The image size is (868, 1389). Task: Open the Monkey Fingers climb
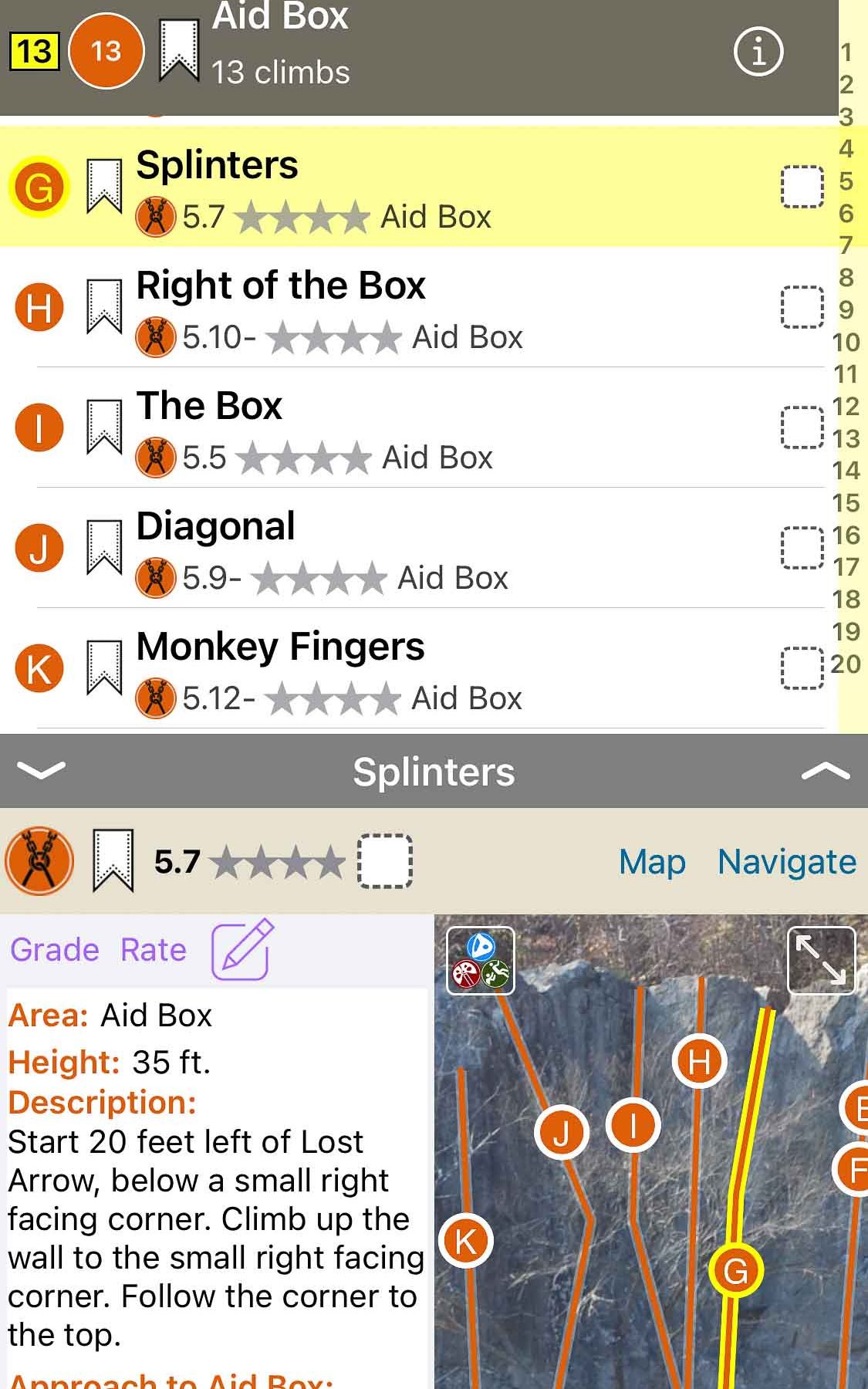tap(280, 647)
